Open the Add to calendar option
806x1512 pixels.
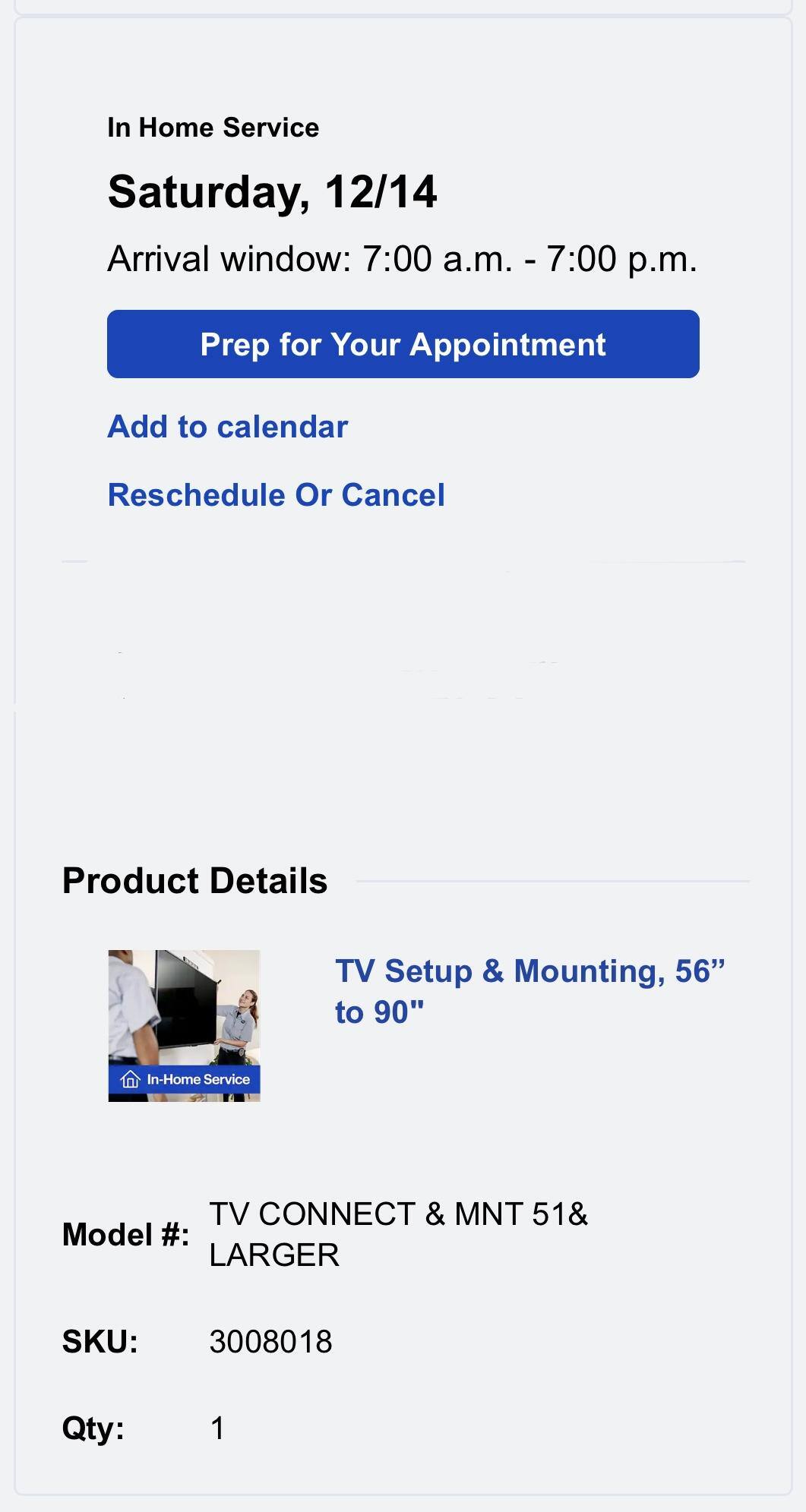[226, 426]
